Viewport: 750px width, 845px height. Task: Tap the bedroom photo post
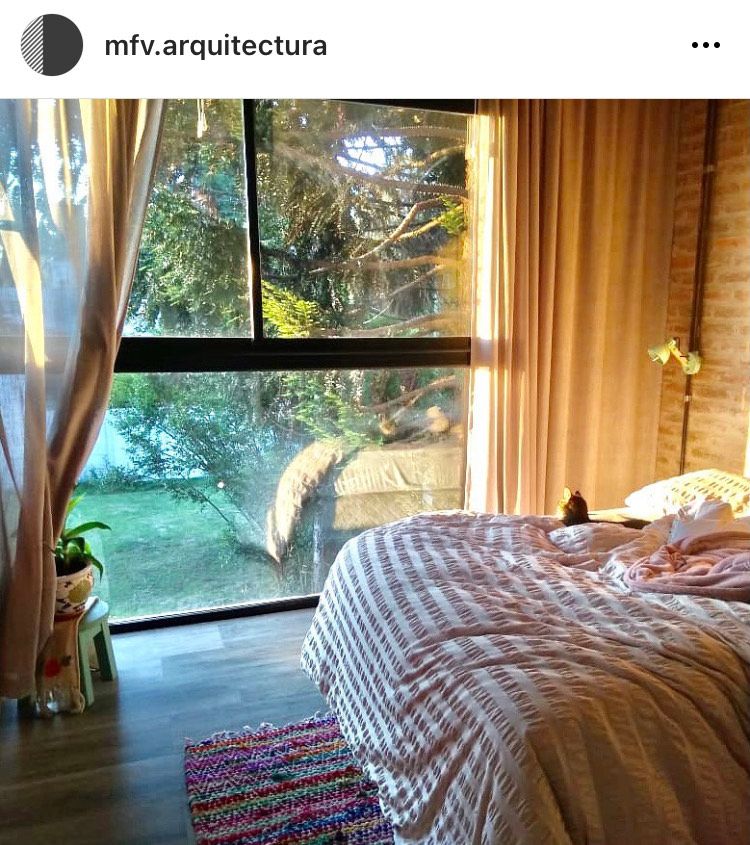coord(375,471)
